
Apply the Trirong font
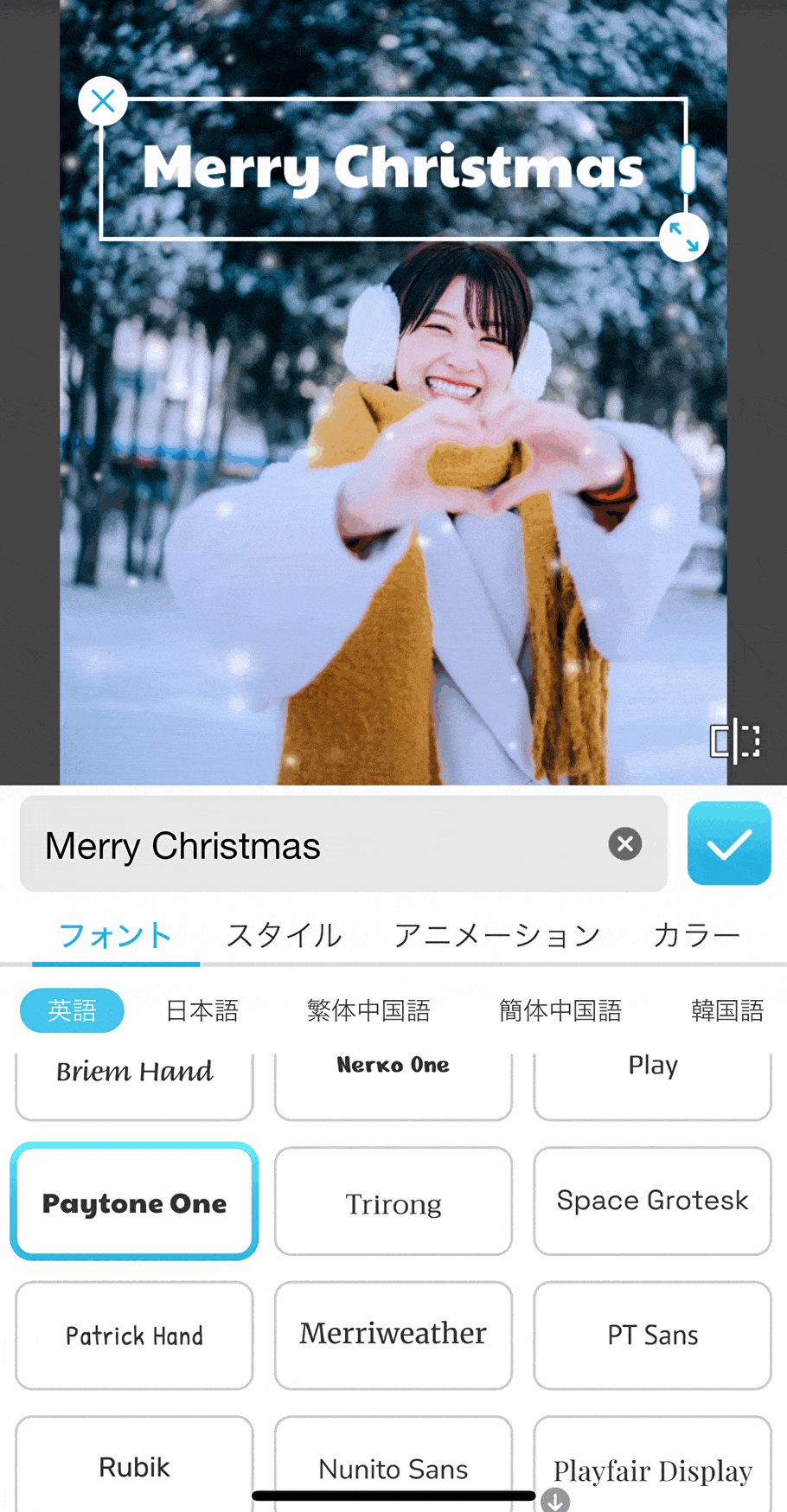(x=393, y=1201)
